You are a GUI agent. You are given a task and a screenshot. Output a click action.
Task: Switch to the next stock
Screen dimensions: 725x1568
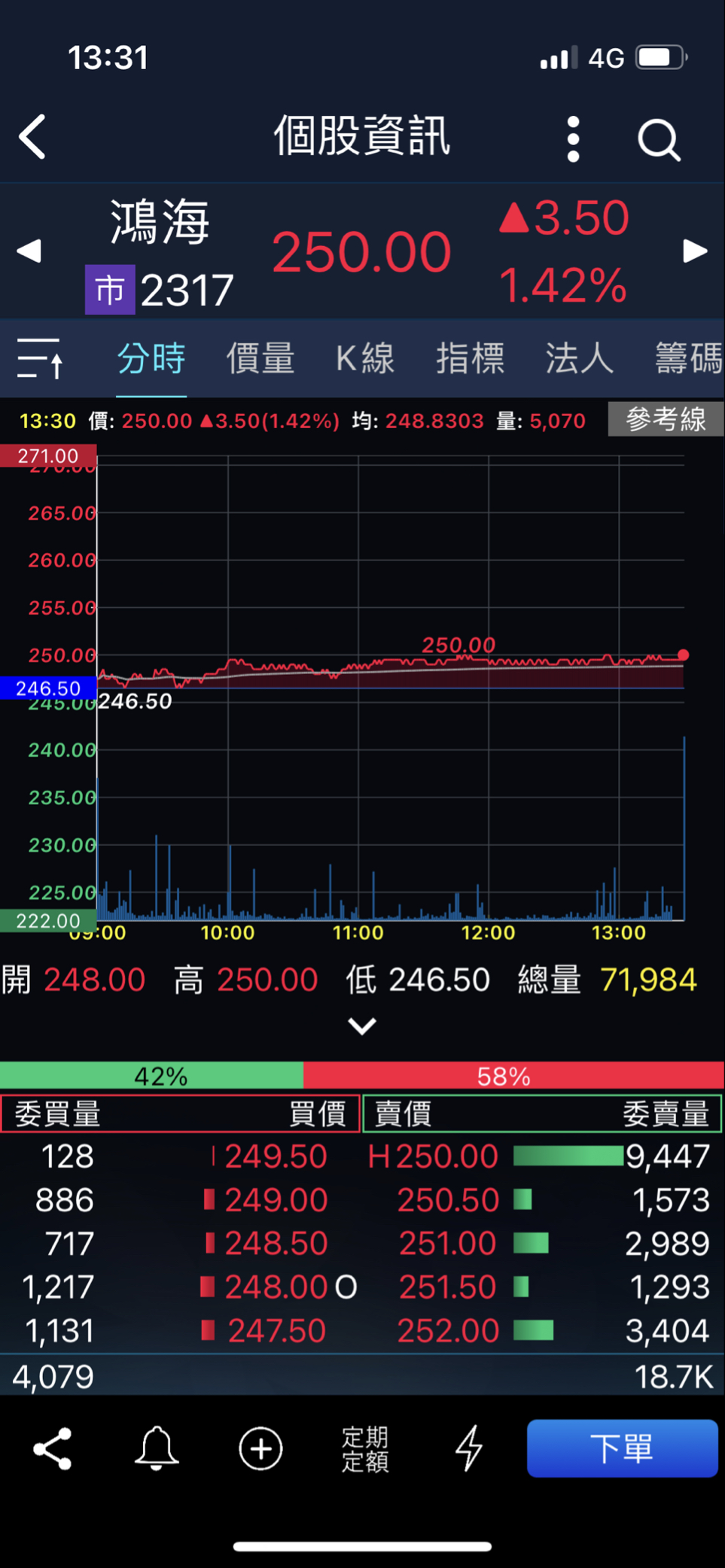(x=695, y=251)
